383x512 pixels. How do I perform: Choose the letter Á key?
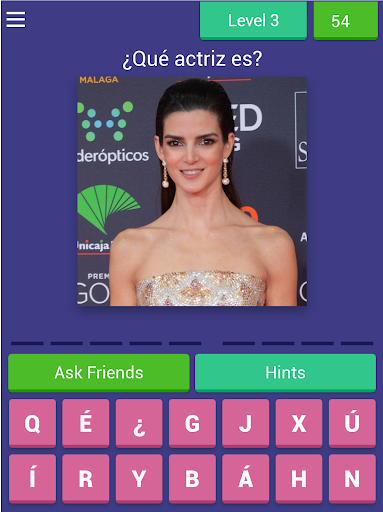[x=246, y=479]
